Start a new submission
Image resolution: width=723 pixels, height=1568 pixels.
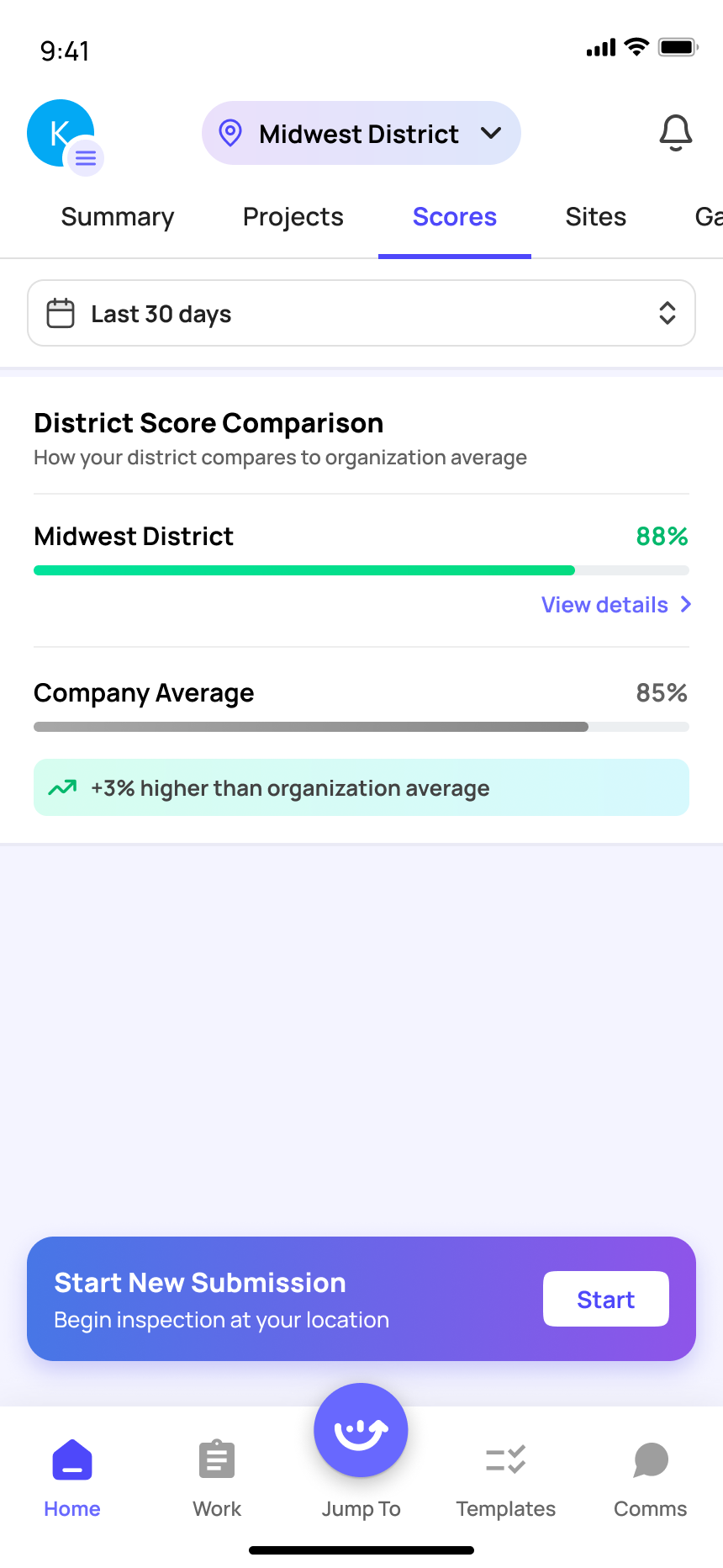coord(605,1299)
